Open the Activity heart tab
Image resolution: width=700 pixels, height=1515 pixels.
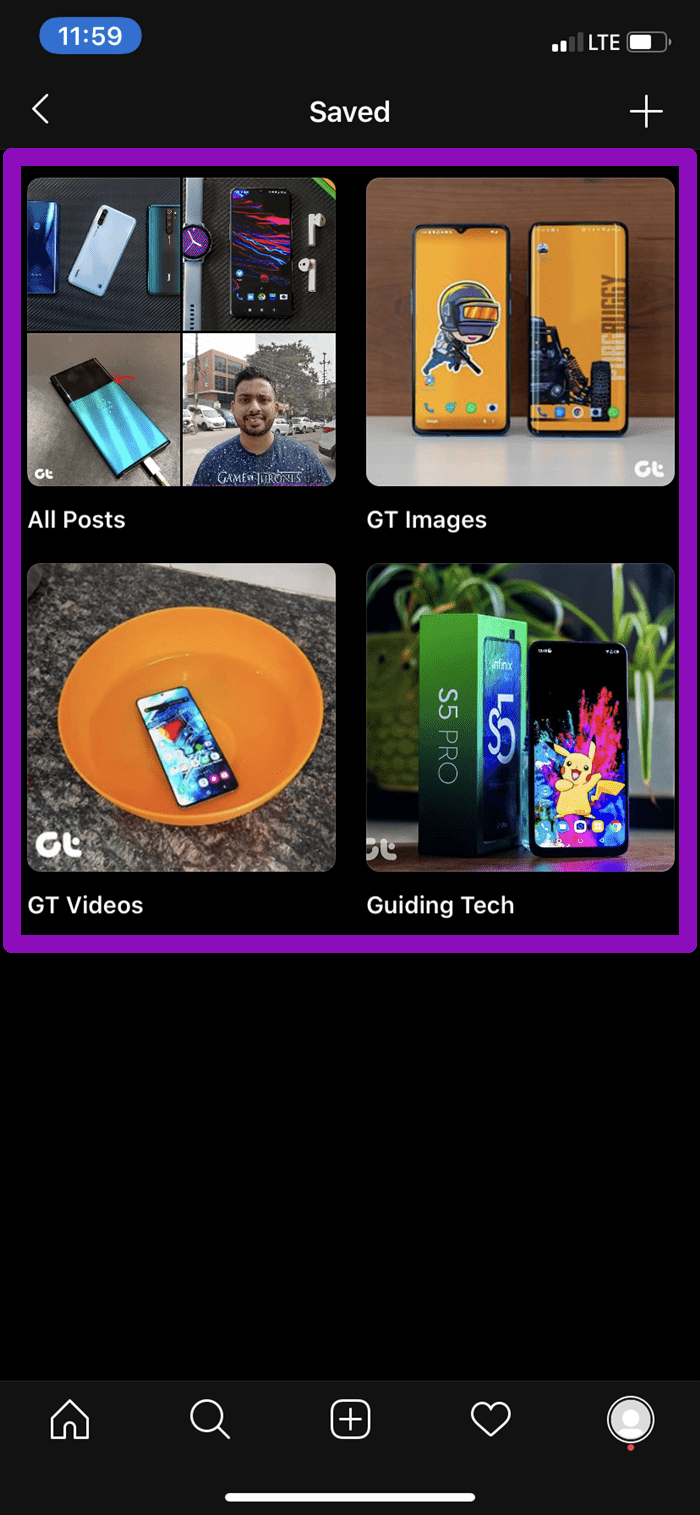tap(490, 1419)
